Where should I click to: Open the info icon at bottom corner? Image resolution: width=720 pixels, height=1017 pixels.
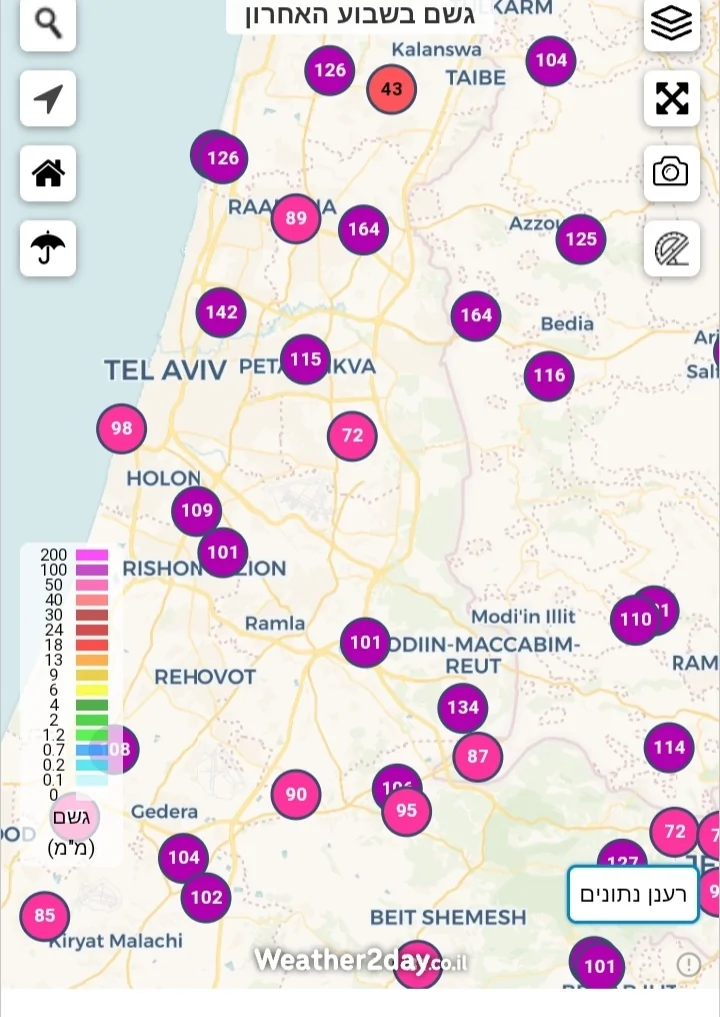tap(688, 964)
